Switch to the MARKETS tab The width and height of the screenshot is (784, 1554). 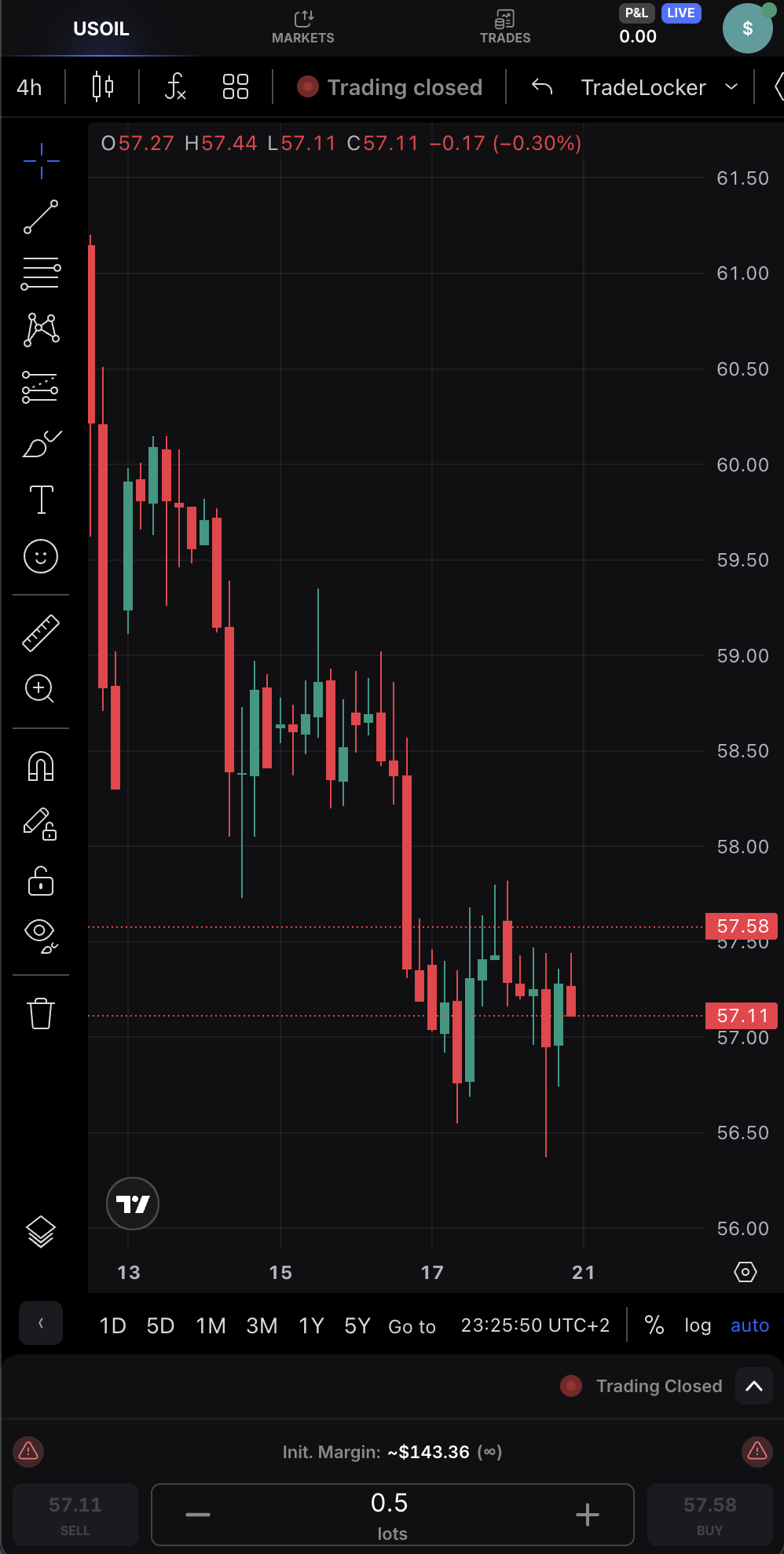[x=303, y=27]
